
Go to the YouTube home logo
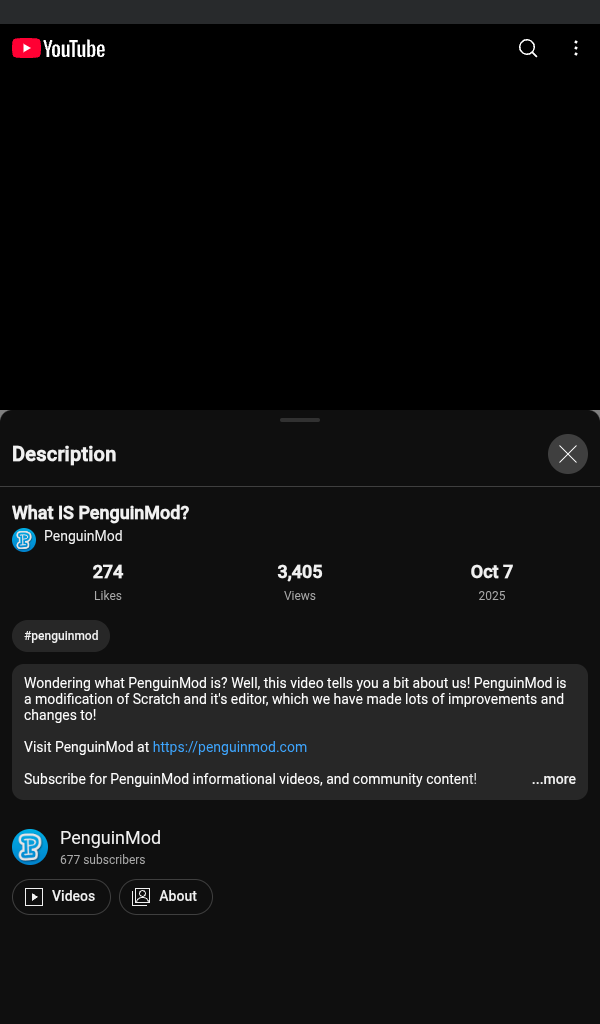59,48
